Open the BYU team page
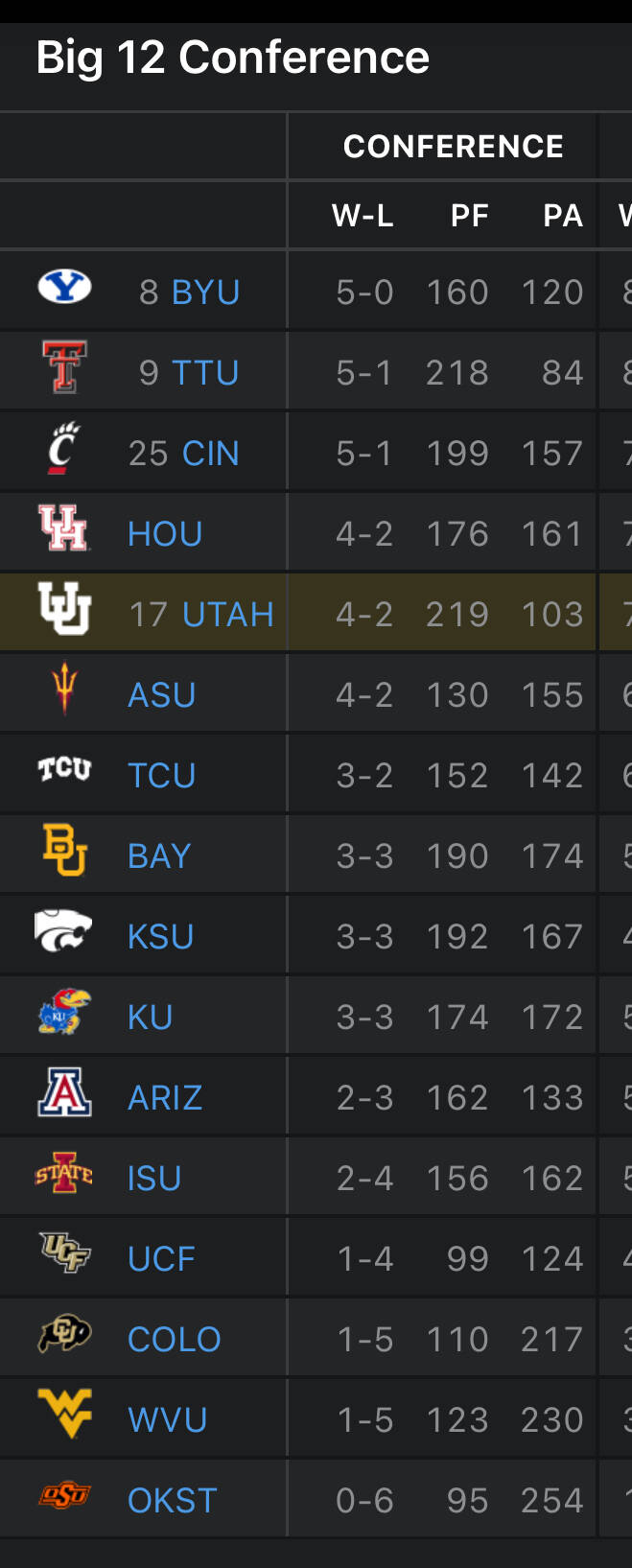This screenshot has height=1568, width=632. [x=205, y=292]
